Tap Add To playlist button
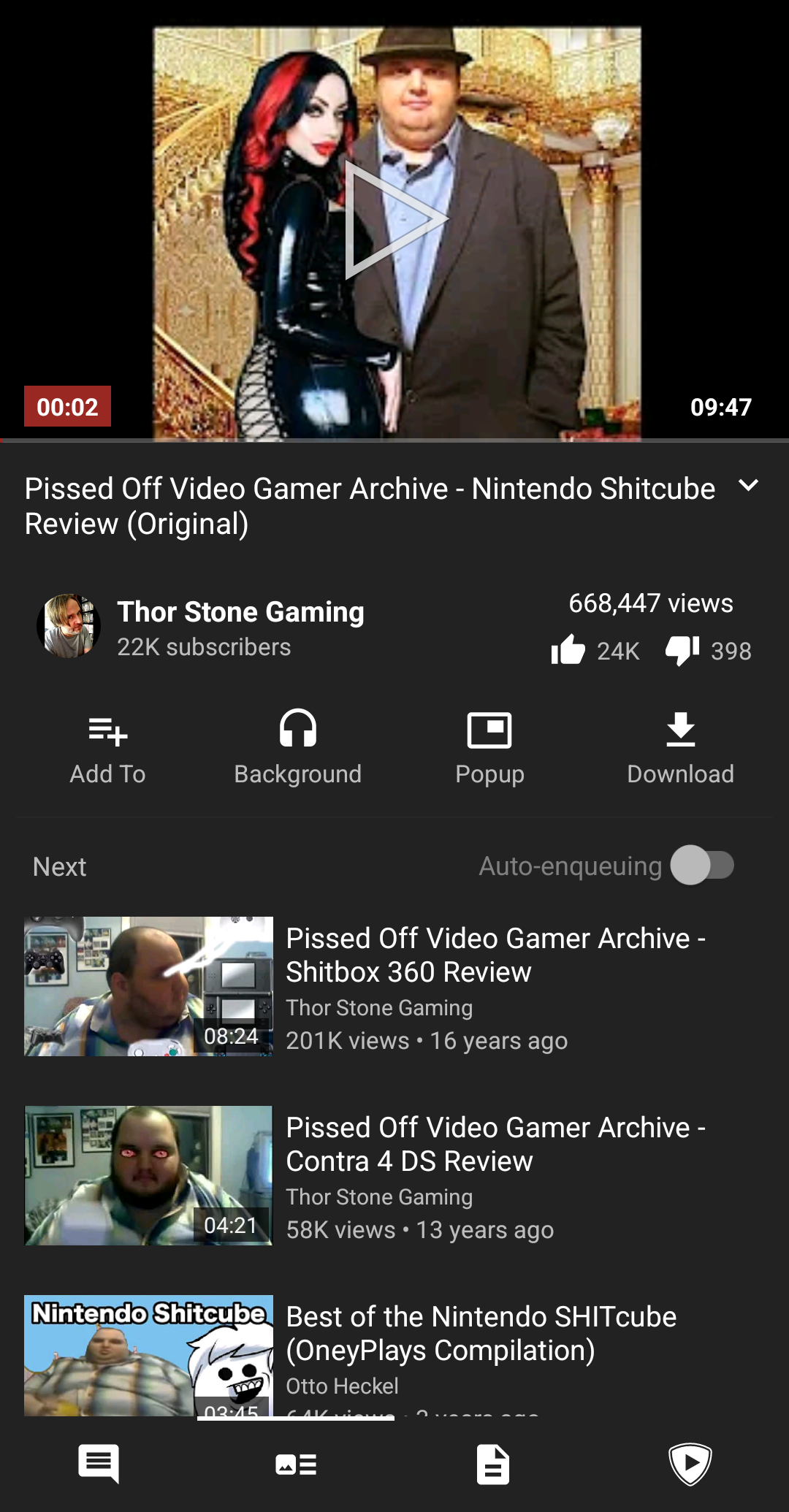Viewport: 789px width, 1512px height. (108, 748)
